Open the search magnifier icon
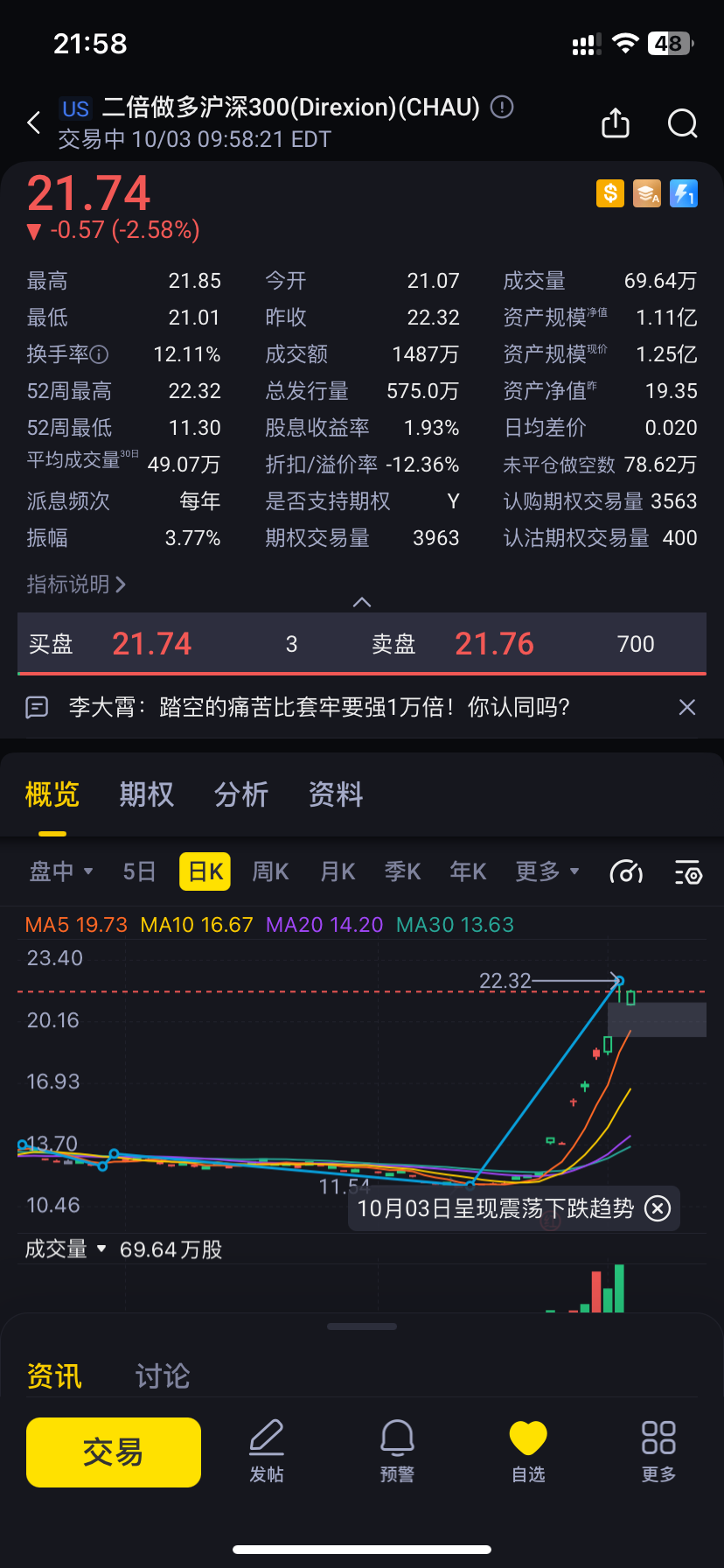724x1568 pixels. pos(682,123)
